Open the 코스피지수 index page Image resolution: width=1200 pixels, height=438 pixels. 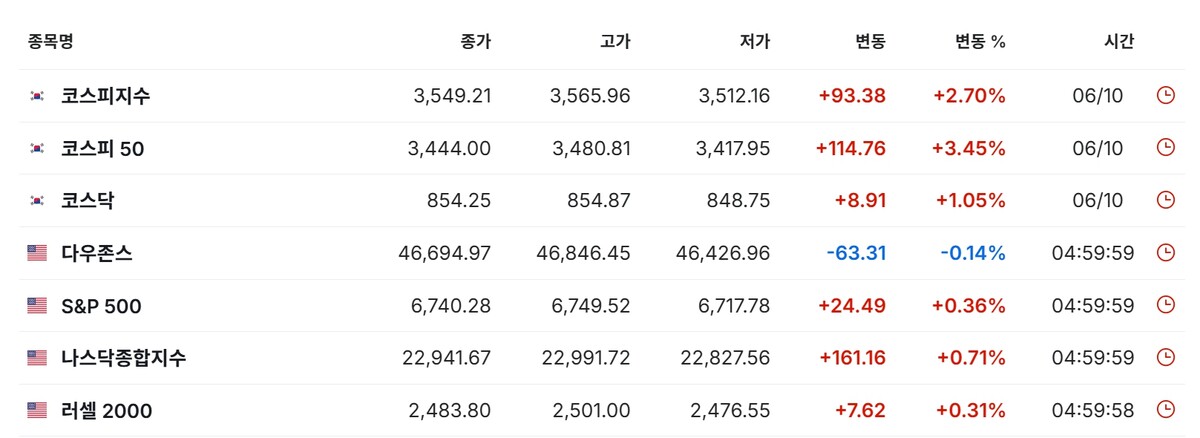pyautogui.click(x=105, y=96)
